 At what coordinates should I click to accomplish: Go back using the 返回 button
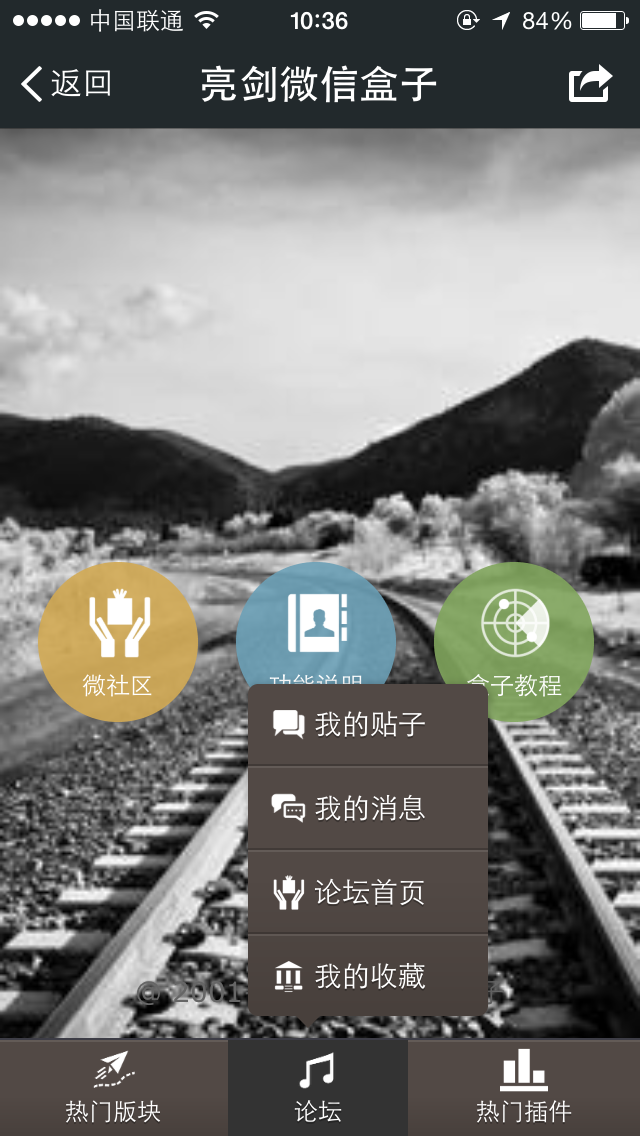coord(66,84)
